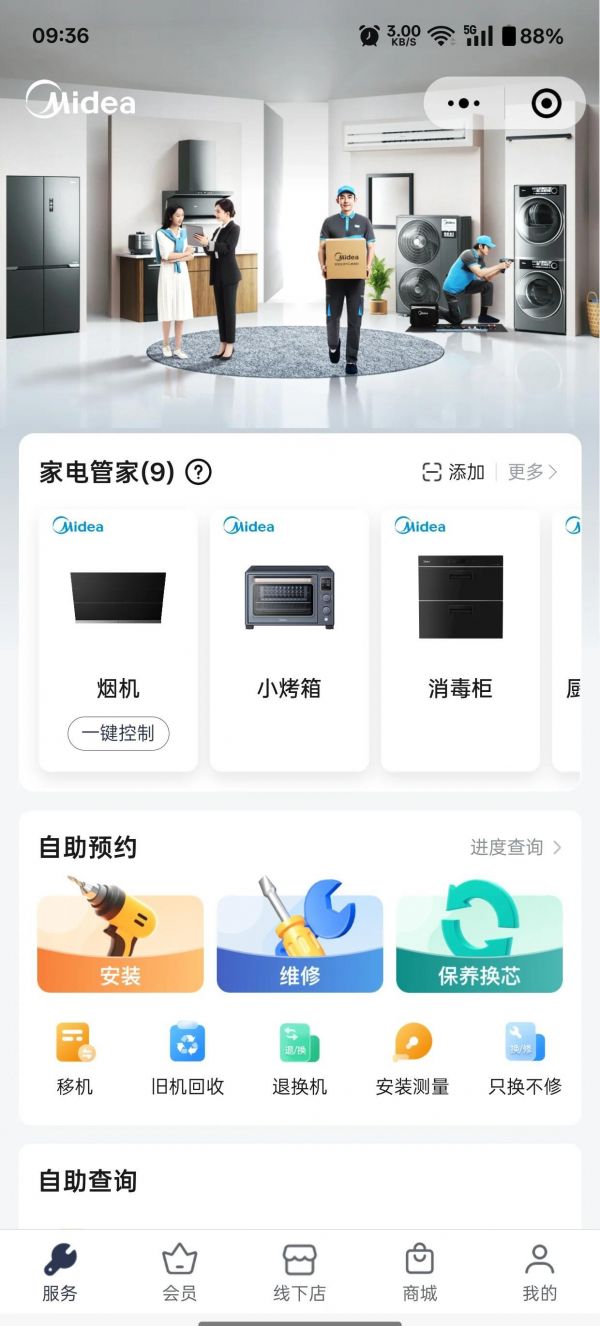Open the 移机 service

coord(75,1058)
